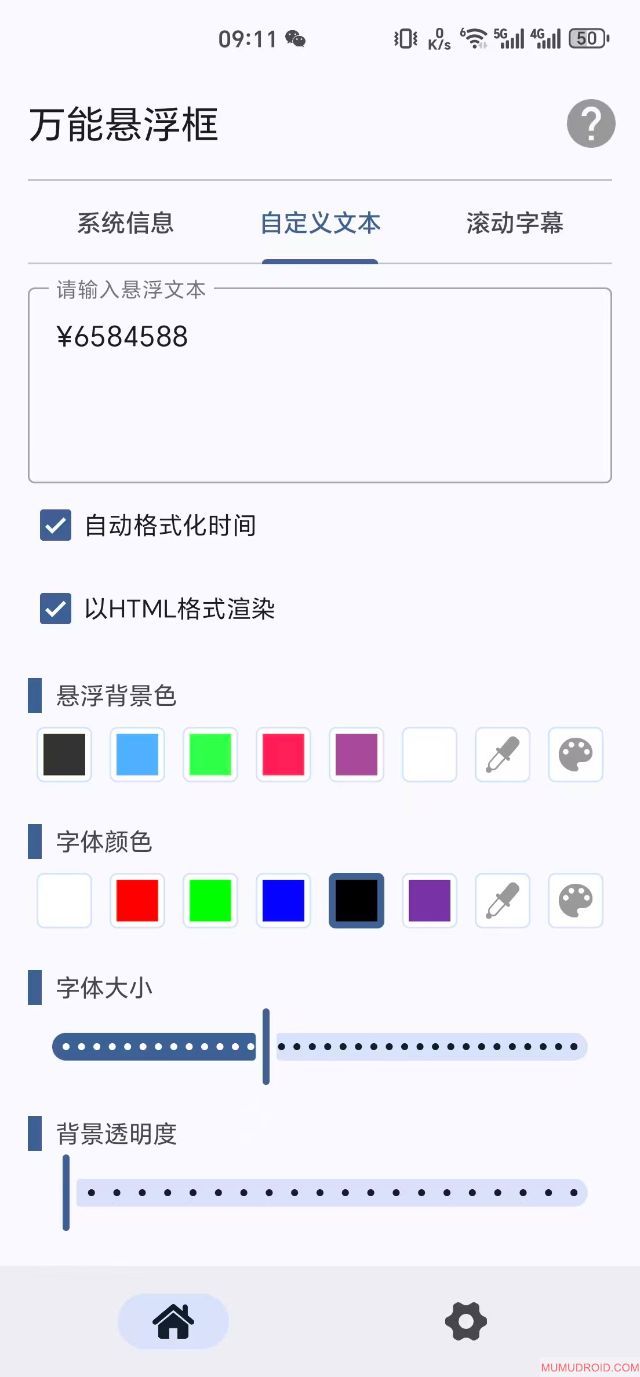Open the eyedropper under 字体颜色
The image size is (640, 1377).
[502, 901]
